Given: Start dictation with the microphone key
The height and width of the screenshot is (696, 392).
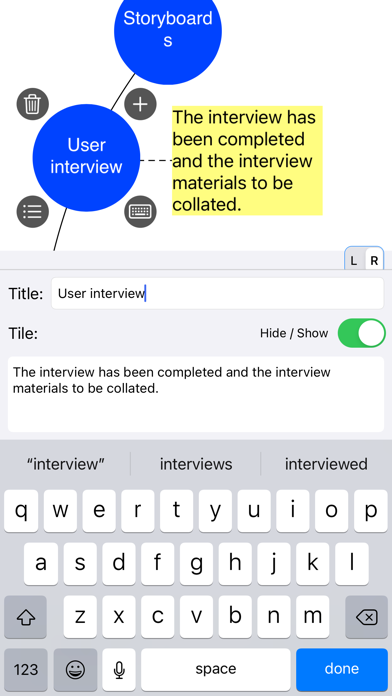Looking at the screenshot, I should (x=119, y=669).
